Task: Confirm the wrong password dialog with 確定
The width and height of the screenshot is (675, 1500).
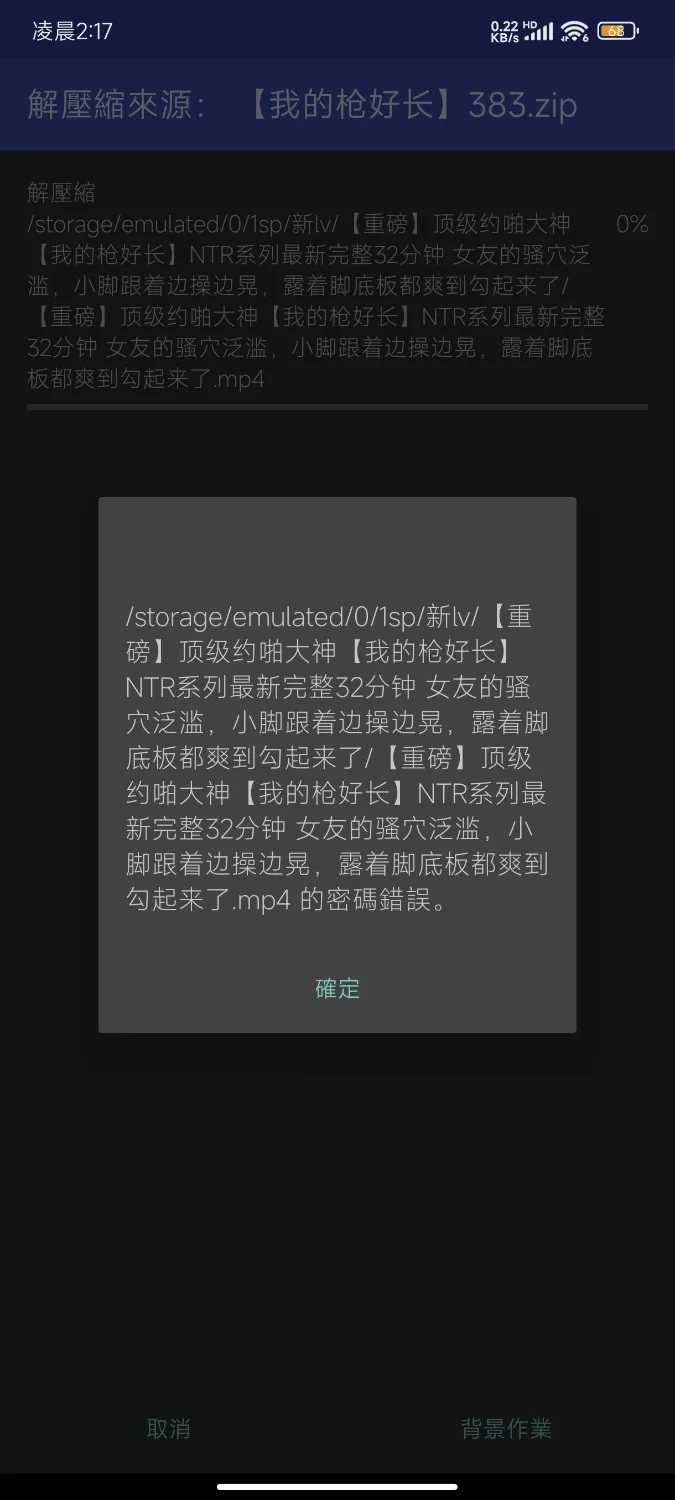Action: point(337,989)
